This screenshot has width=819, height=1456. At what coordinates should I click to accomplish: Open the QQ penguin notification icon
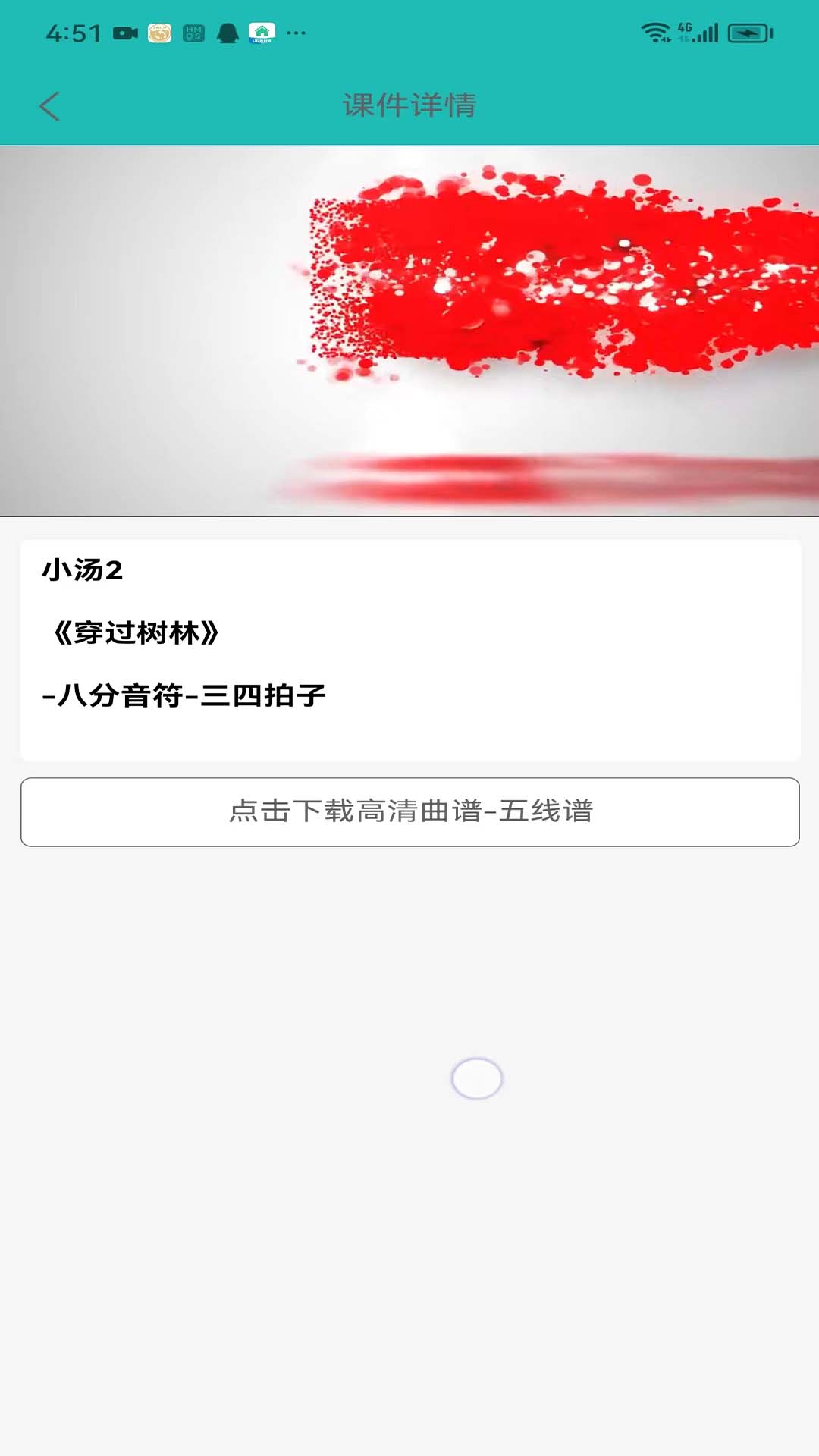coord(227,32)
